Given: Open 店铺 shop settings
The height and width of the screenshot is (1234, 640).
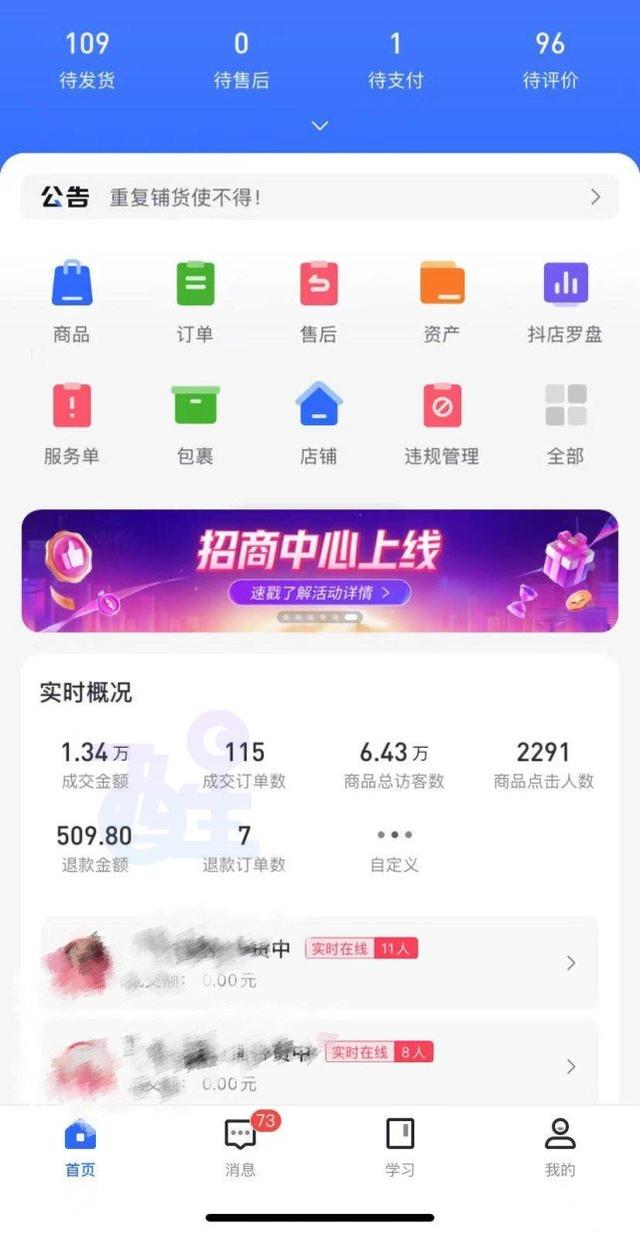Looking at the screenshot, I should click(319, 424).
